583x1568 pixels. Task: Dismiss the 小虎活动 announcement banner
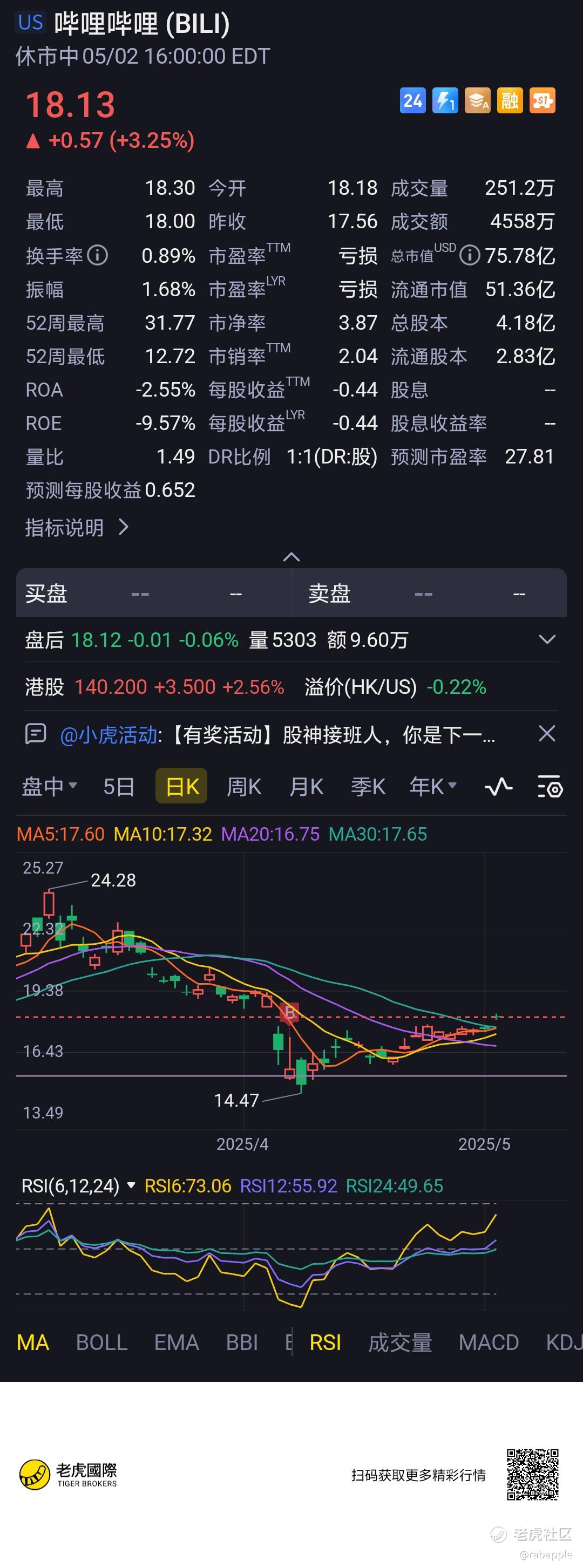tap(546, 733)
